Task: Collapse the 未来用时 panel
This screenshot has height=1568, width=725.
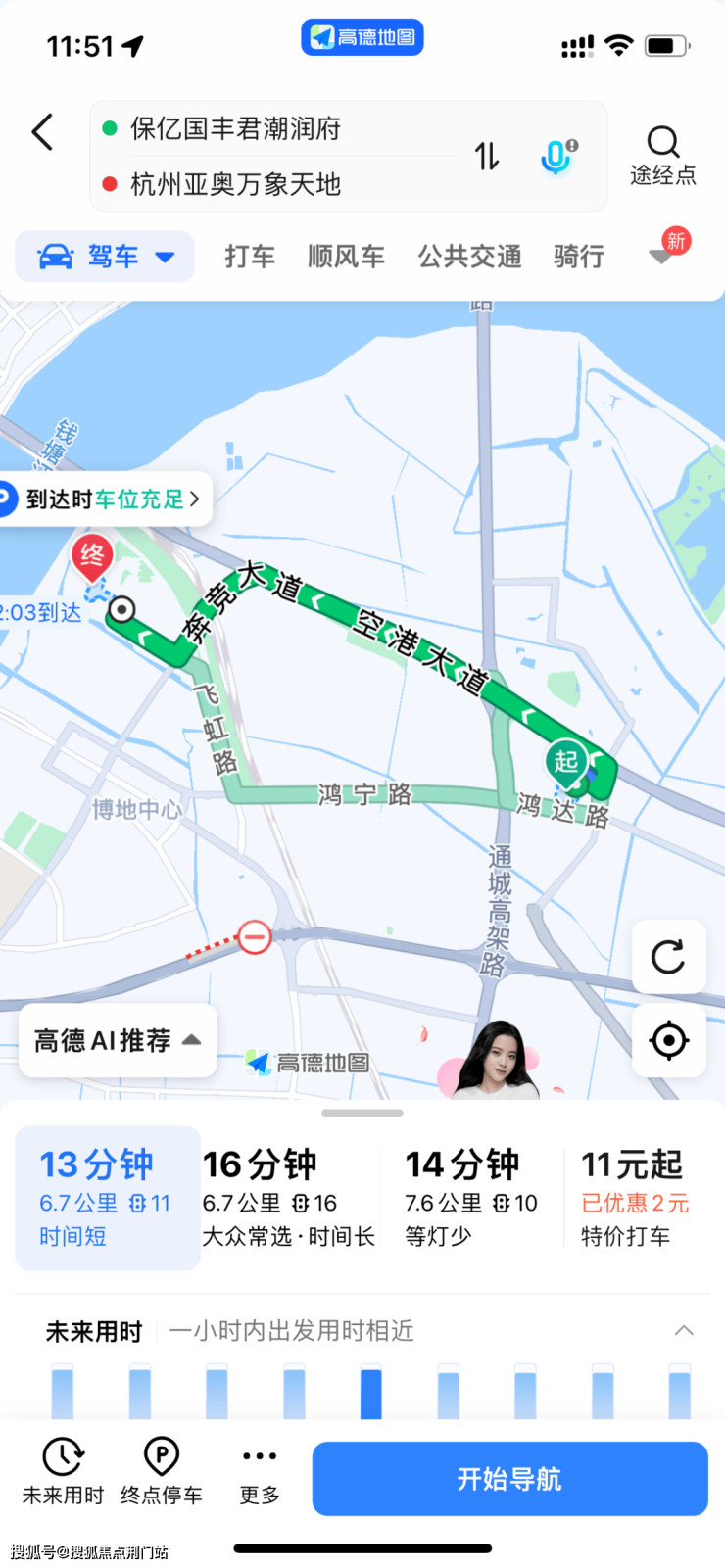Action: [x=684, y=1330]
